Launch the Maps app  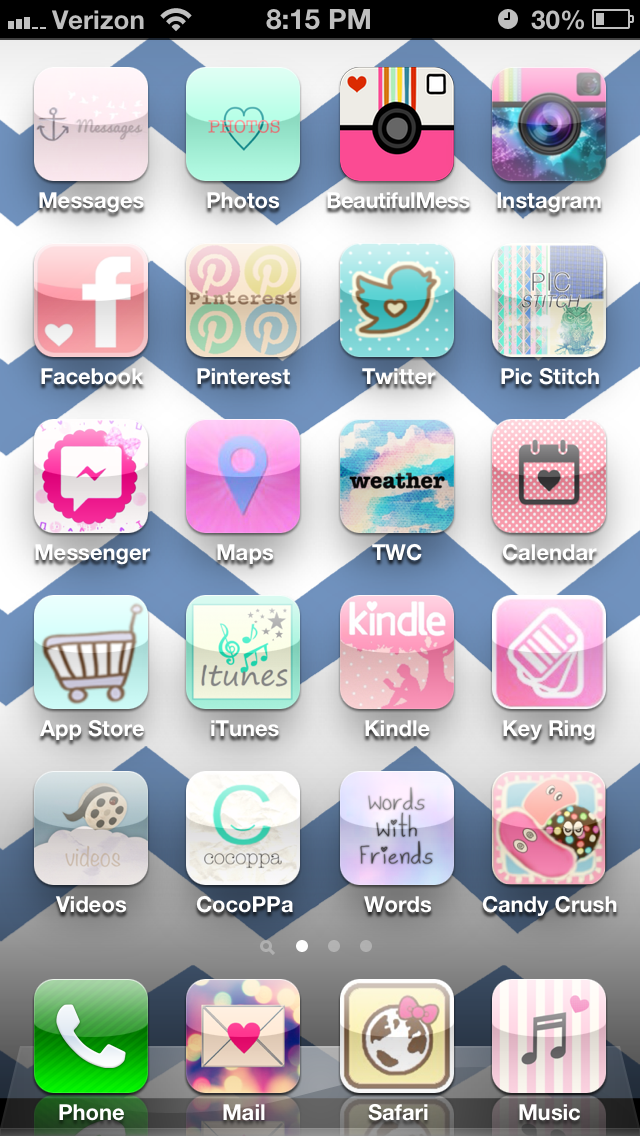[243, 476]
